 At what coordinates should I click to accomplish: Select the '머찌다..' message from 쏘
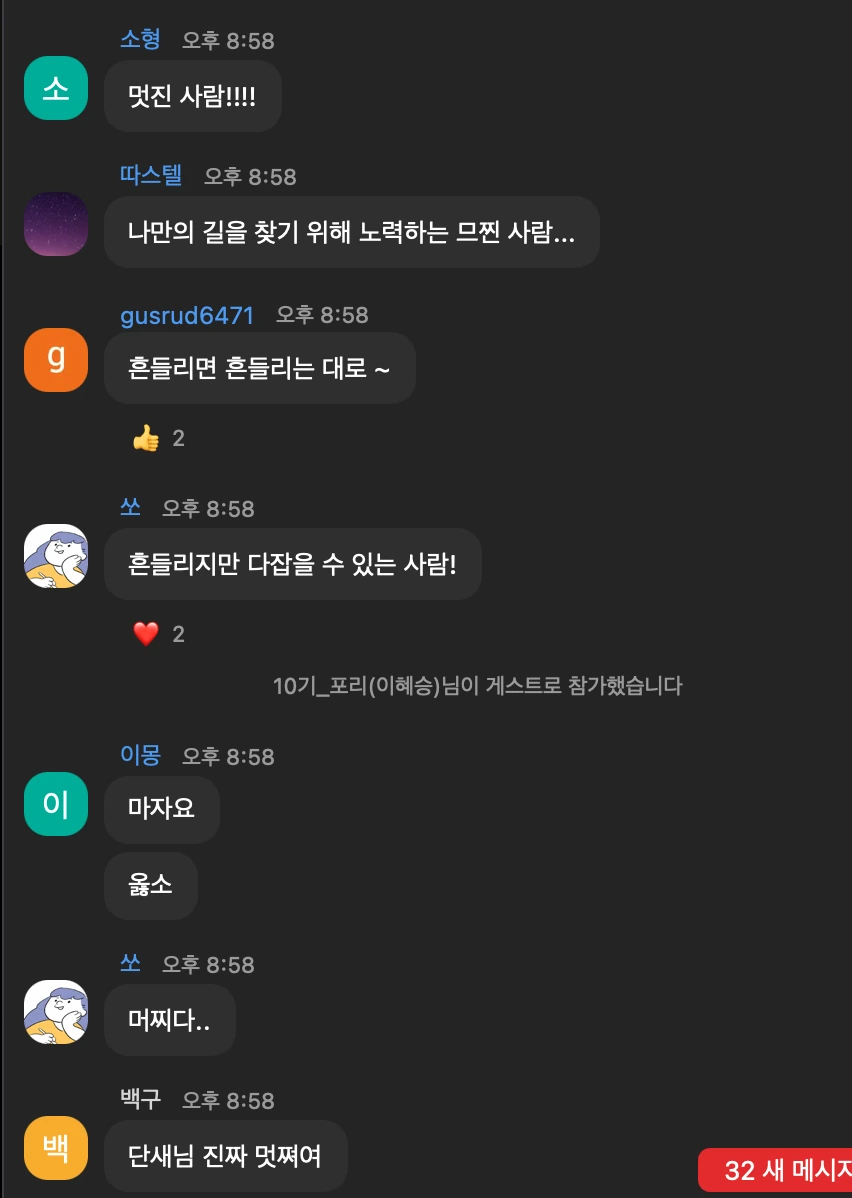coord(169,1020)
